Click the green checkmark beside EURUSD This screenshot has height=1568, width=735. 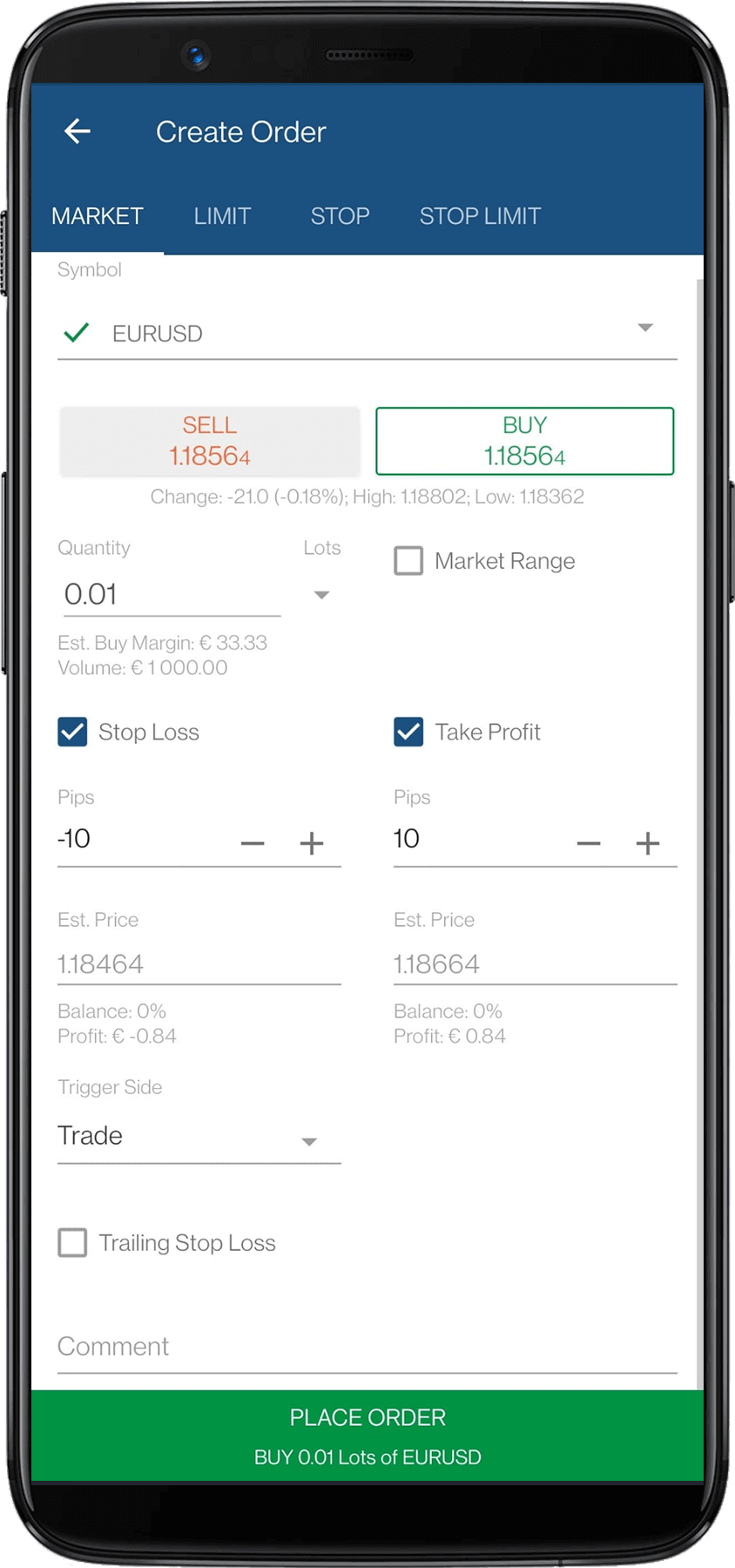[76, 332]
